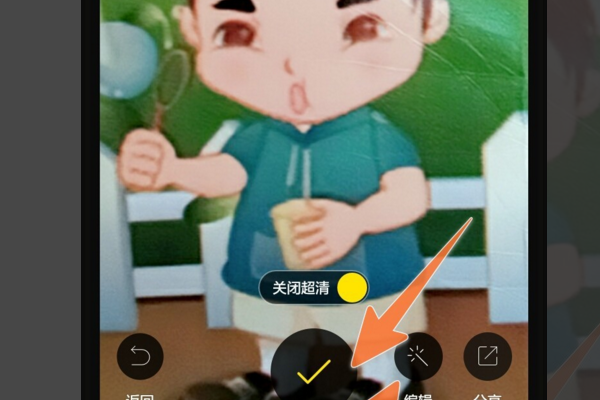Screen dimensions: 600x400
Task: Confirm the photo with the checkmark button
Action: (313, 372)
